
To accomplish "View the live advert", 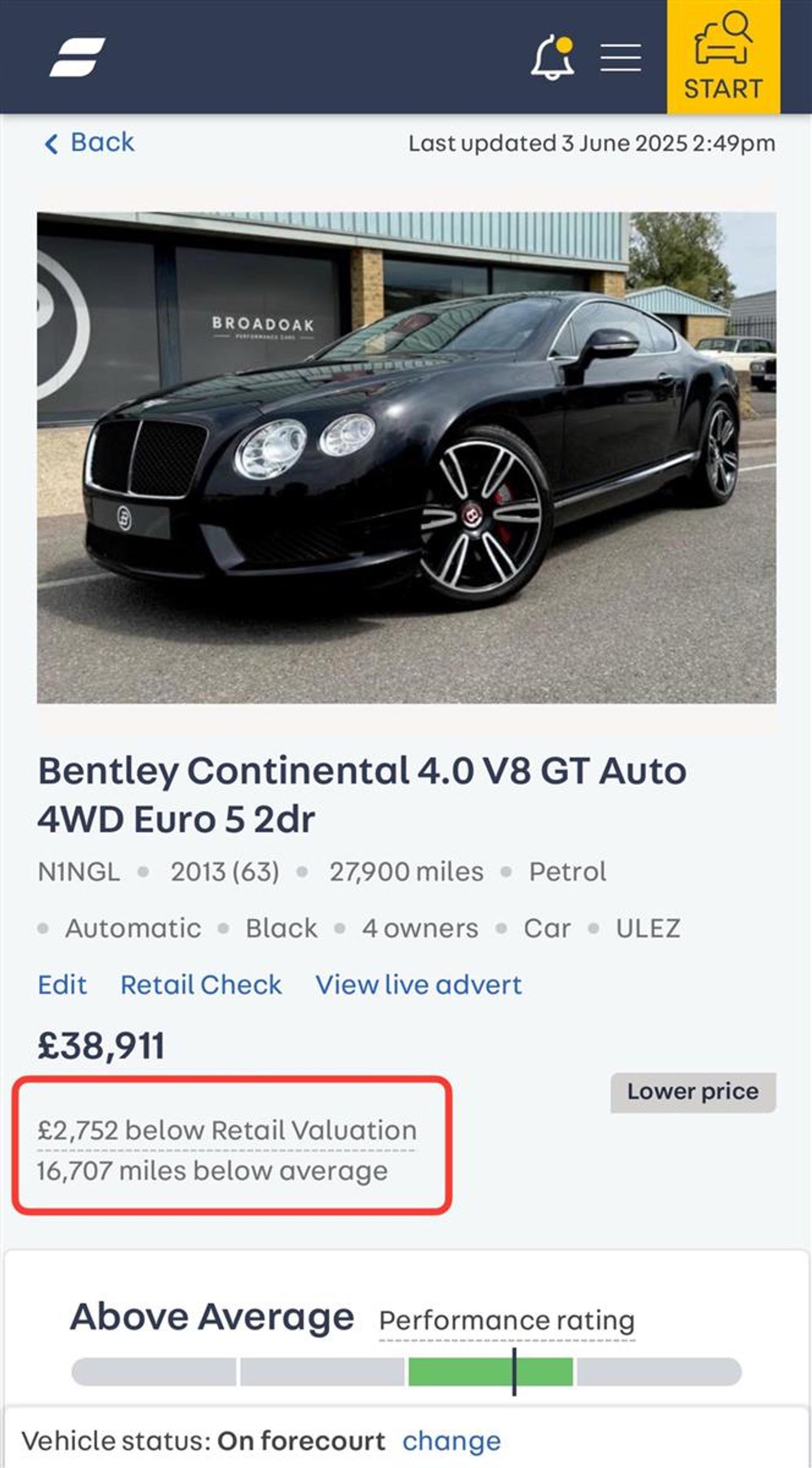I will [418, 984].
